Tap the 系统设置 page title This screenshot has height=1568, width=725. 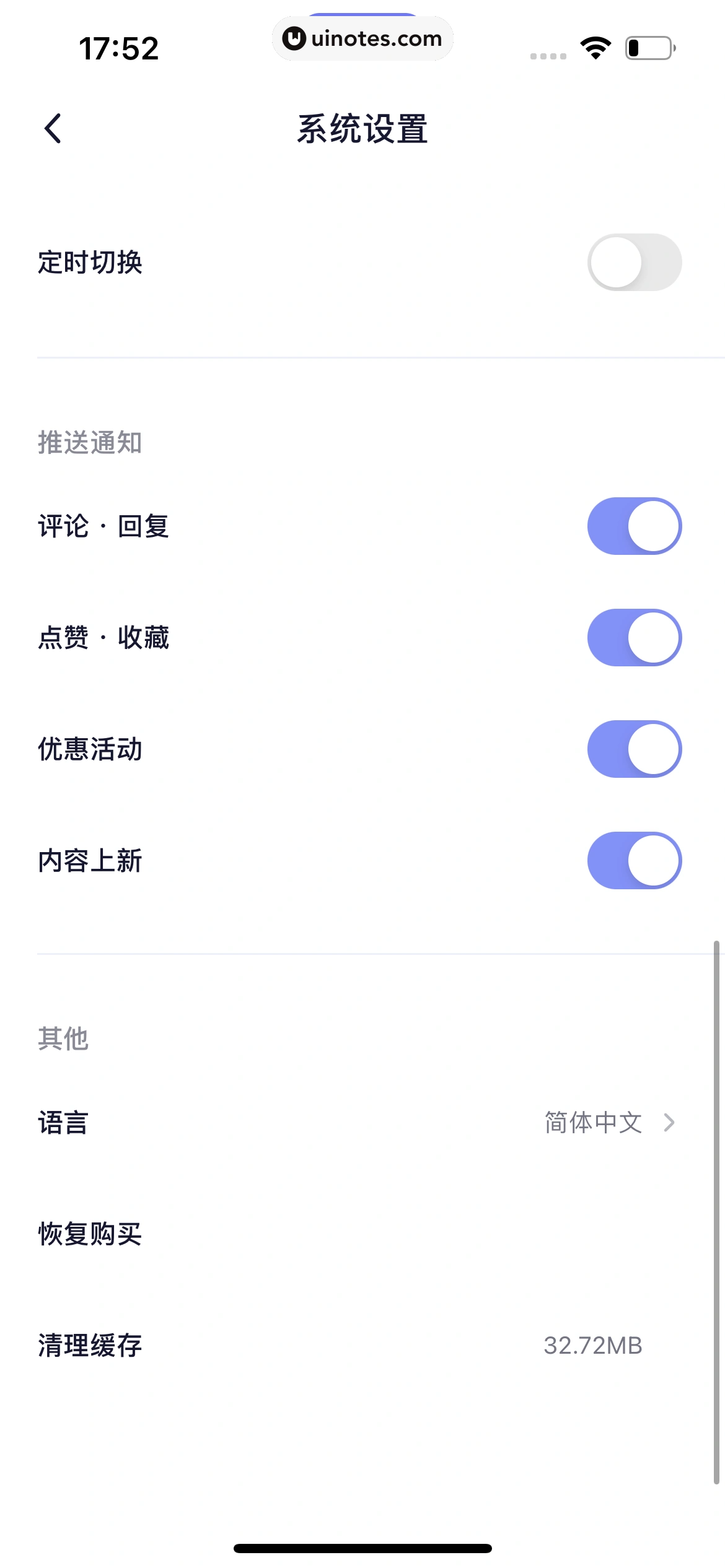362,128
